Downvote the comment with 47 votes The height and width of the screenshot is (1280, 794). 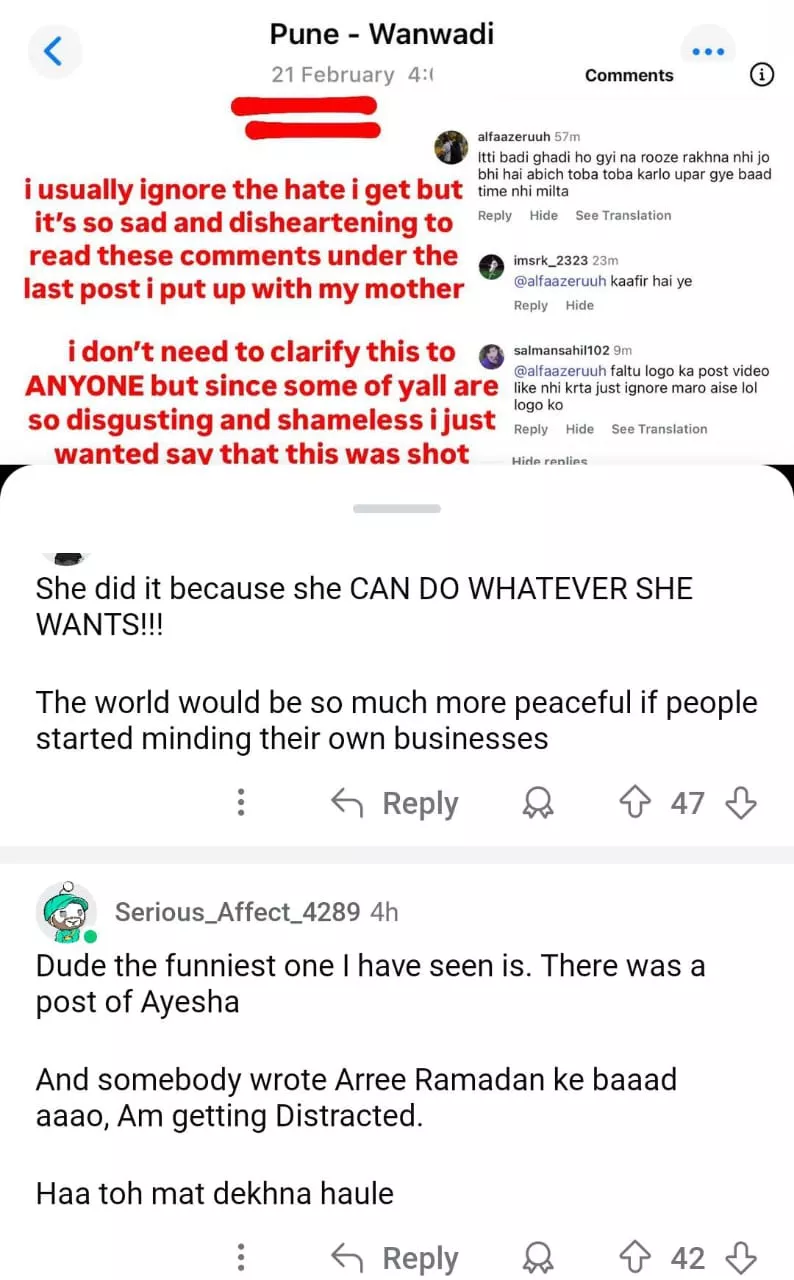(740, 803)
